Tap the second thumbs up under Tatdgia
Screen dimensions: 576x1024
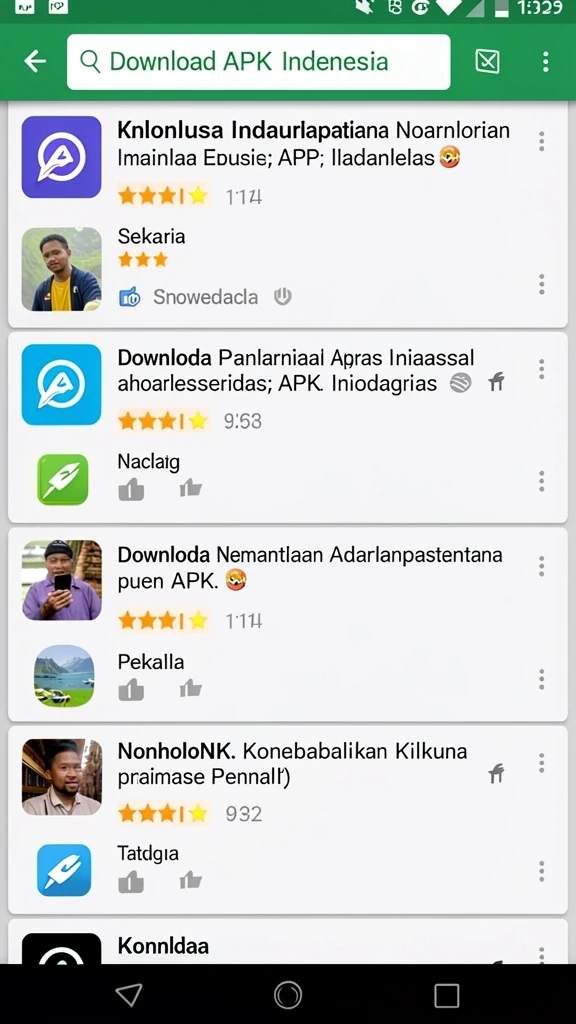191,881
